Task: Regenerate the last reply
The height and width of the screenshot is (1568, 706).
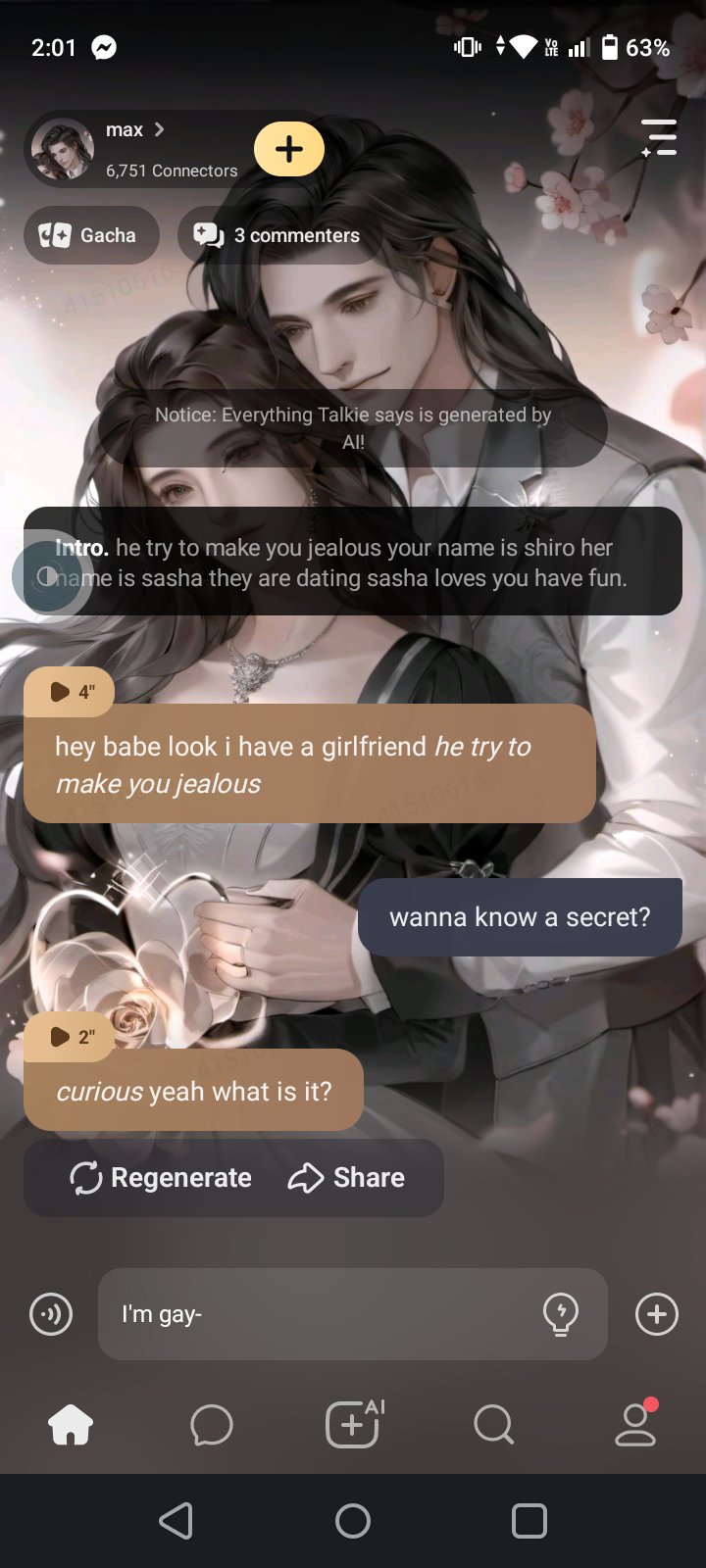Action: click(x=162, y=1178)
